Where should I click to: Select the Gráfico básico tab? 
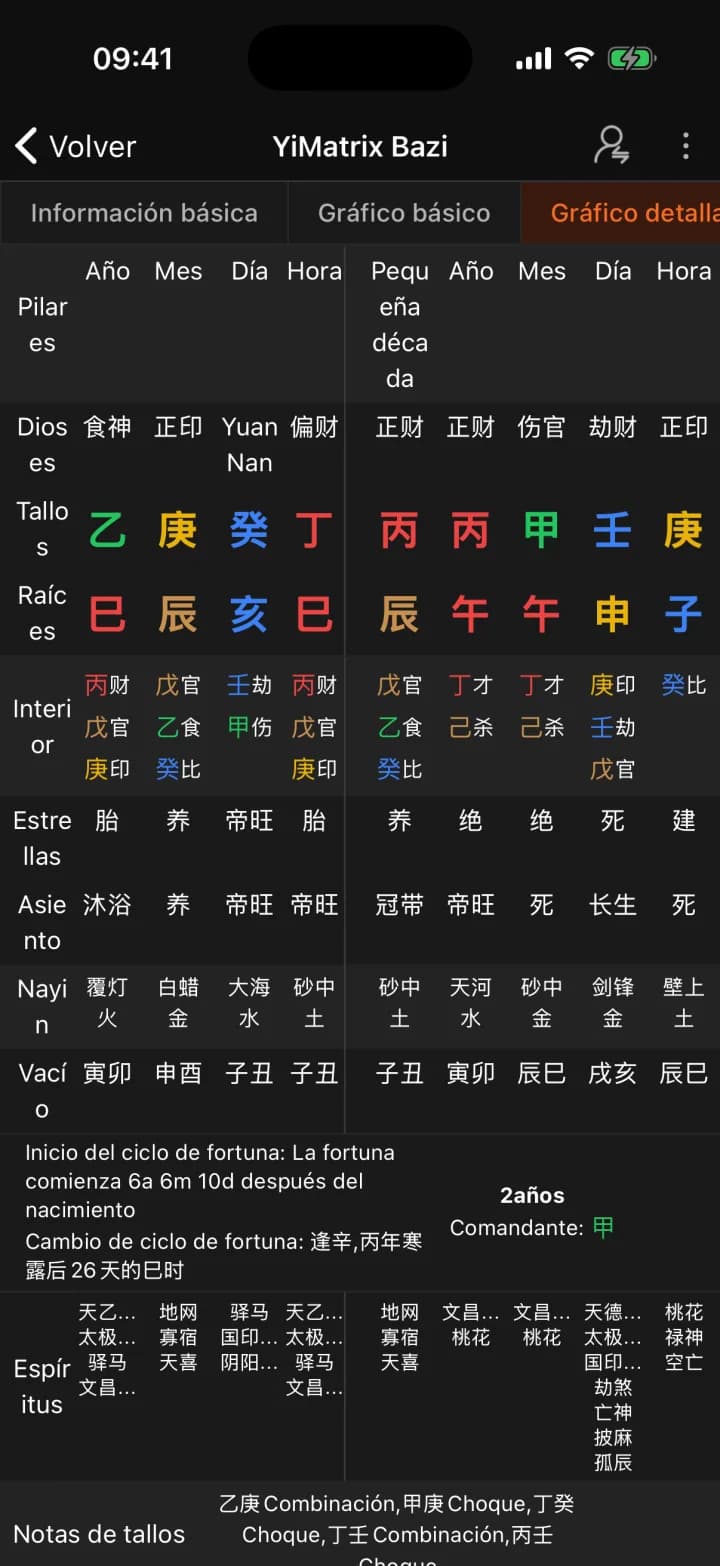[x=404, y=212]
